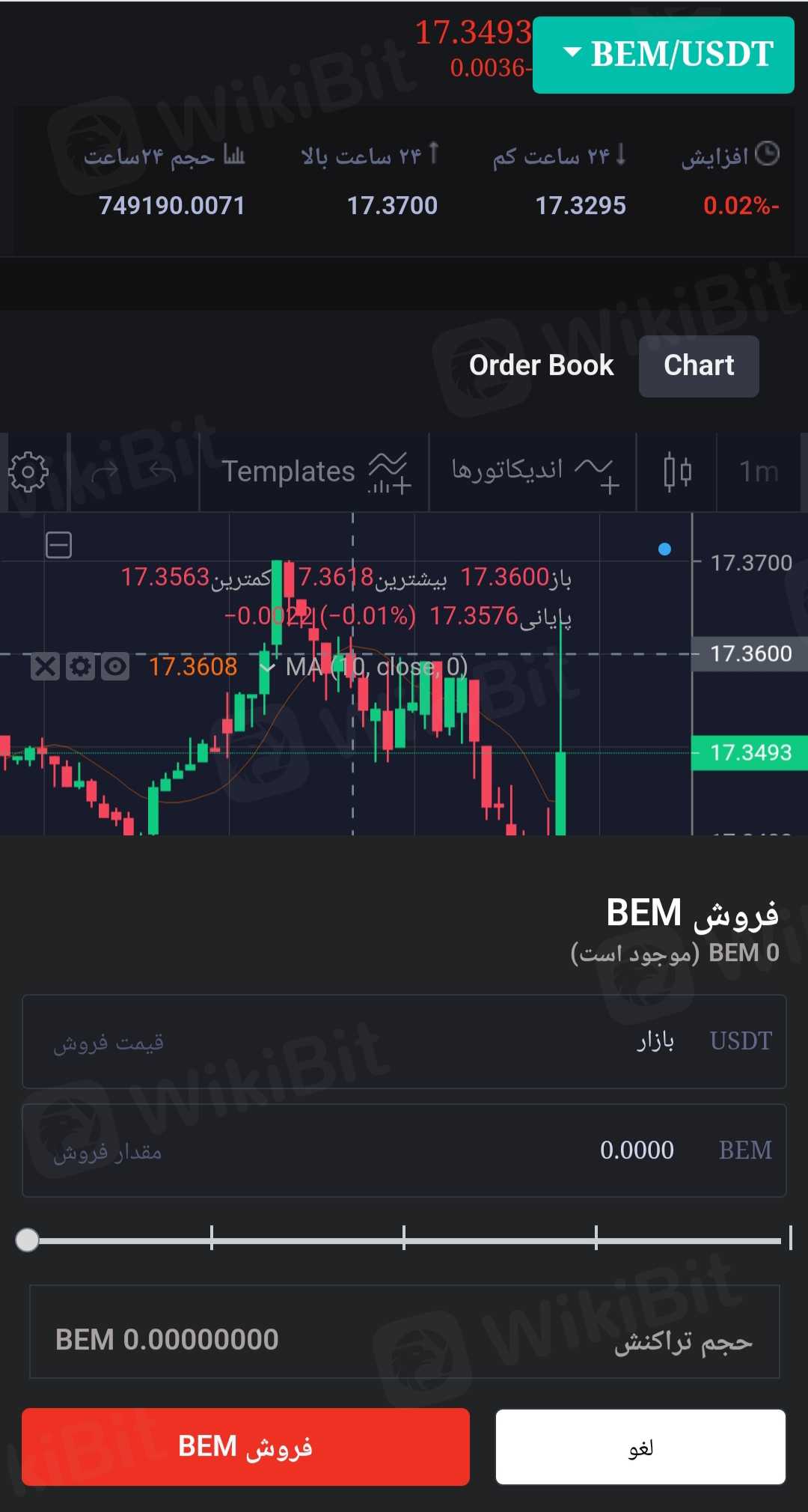Viewport: 808px width, 1512px height.
Task: Switch to the Chart tab
Action: click(x=699, y=365)
